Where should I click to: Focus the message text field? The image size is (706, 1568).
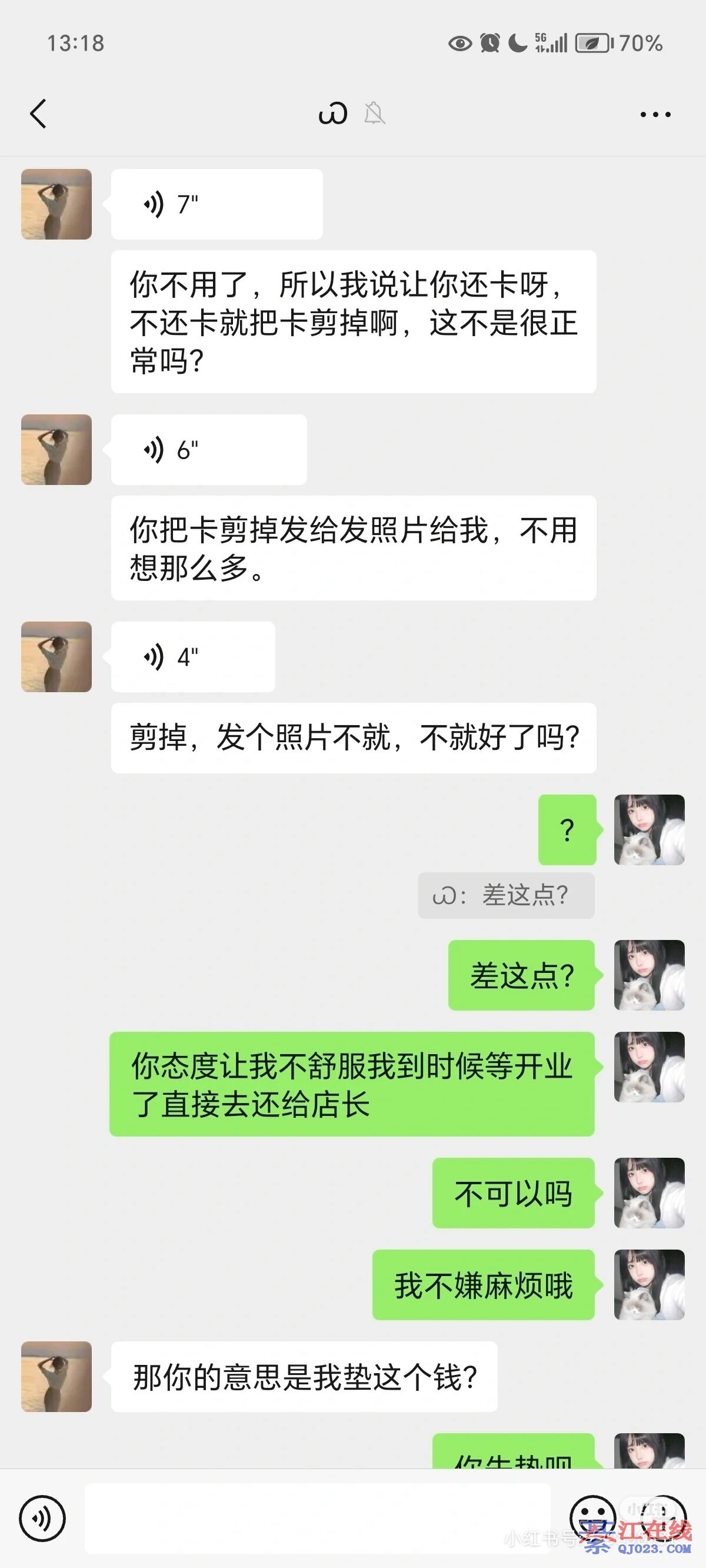click(x=317, y=1518)
